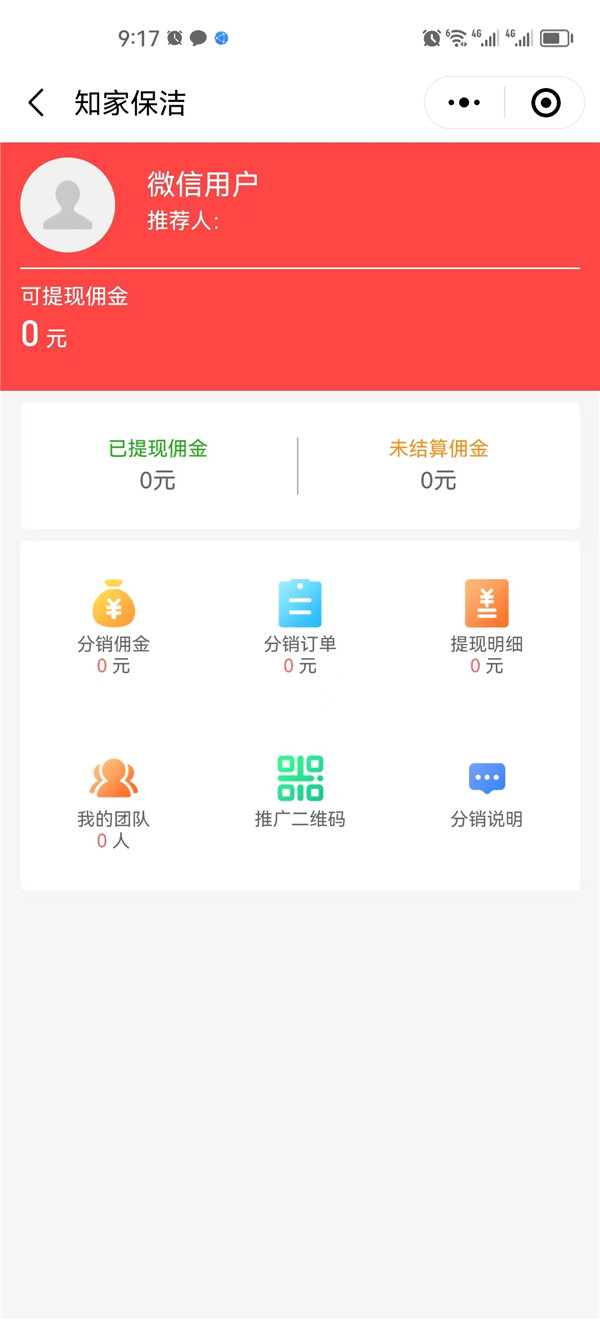Read the 分销说明 distribution instructions
The width and height of the screenshot is (600, 1320).
(x=486, y=792)
